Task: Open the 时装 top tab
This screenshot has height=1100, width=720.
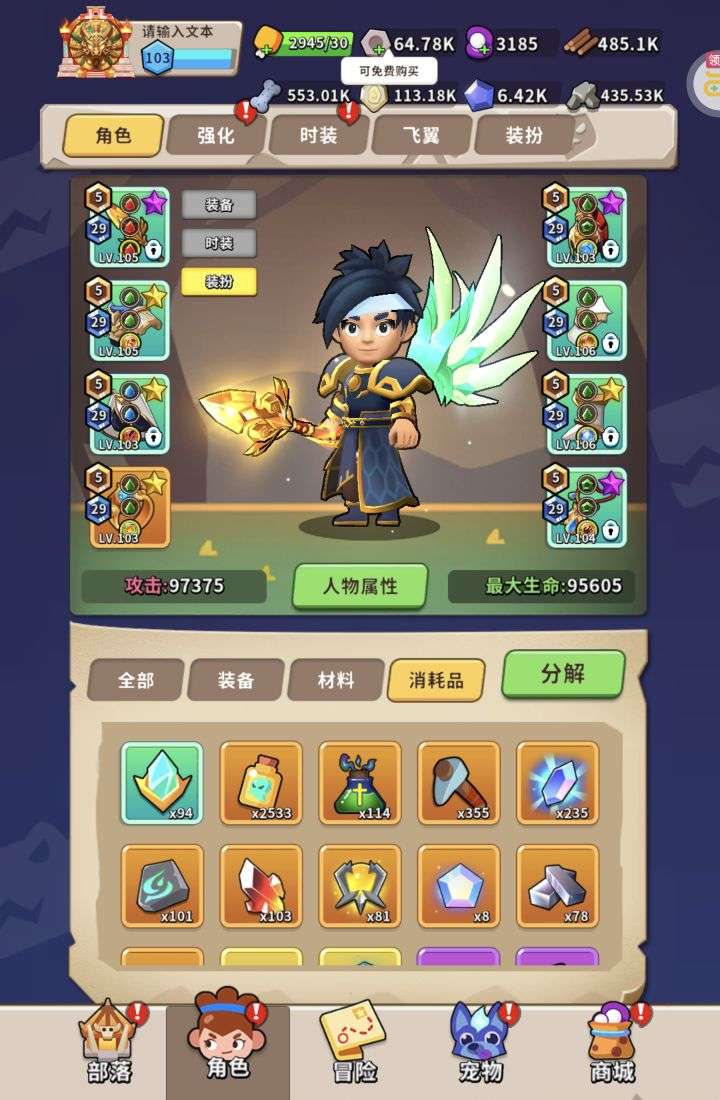Action: coord(318,135)
